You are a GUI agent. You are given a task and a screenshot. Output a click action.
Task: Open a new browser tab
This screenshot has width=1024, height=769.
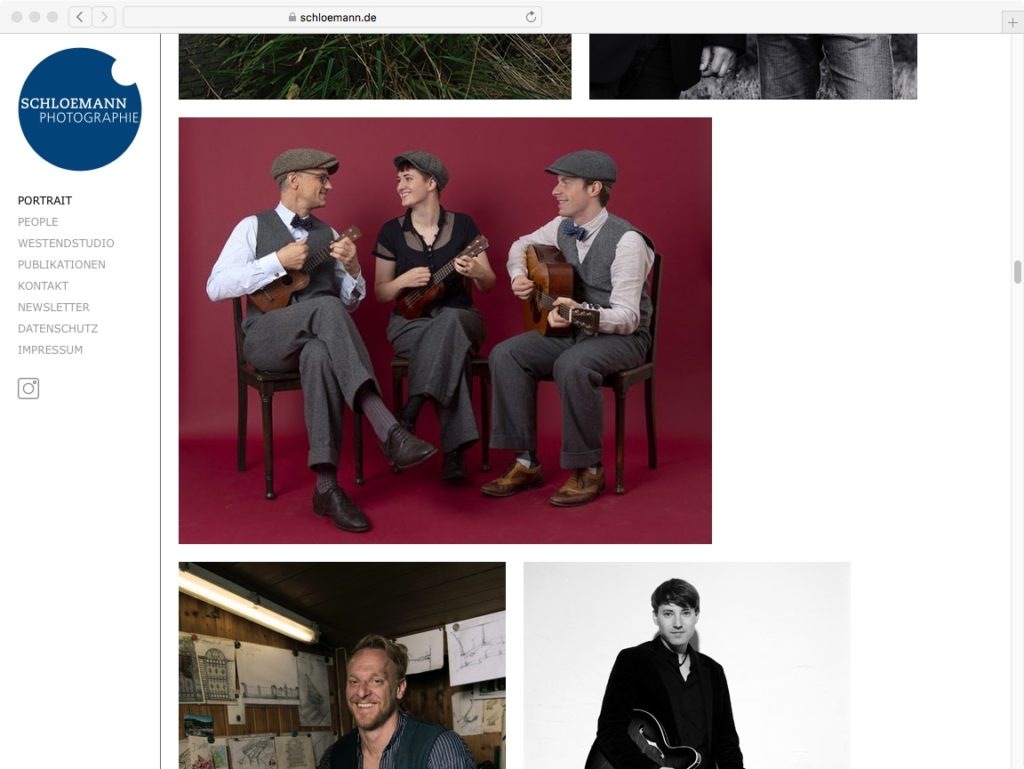tap(1012, 22)
